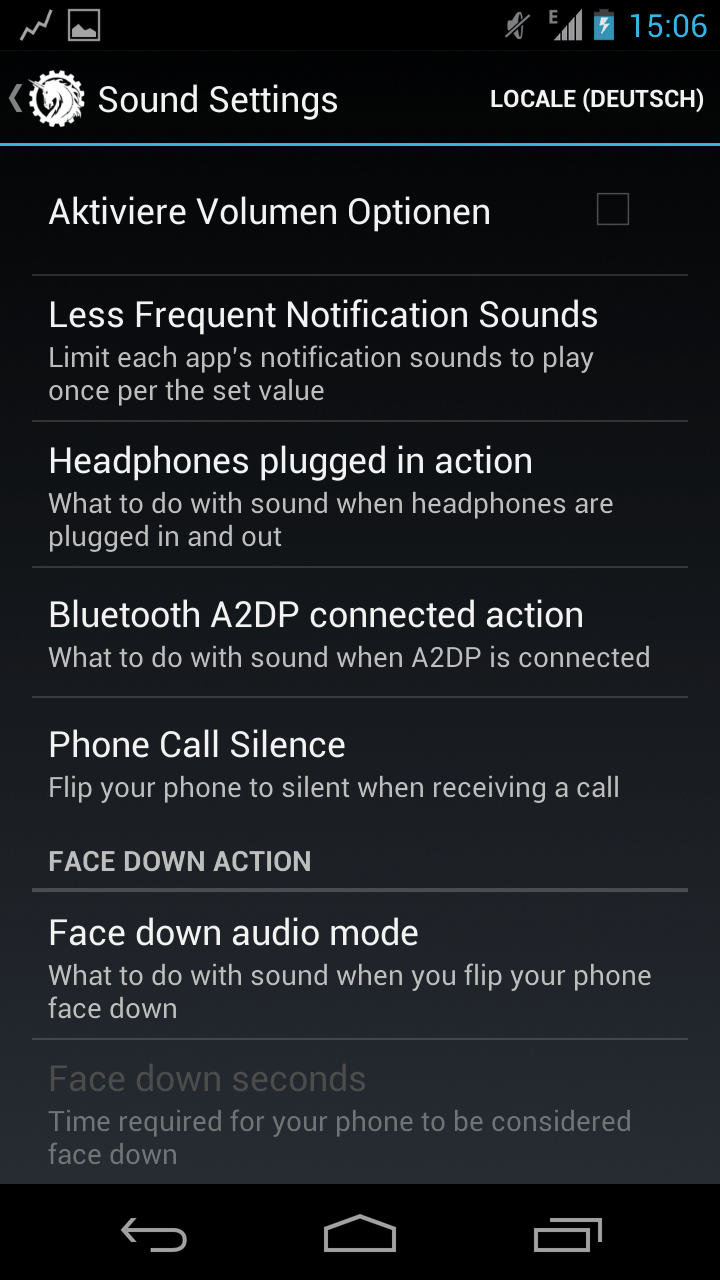Open Bluetooth A2DP connected action
Screen dimensions: 720x1280
tap(360, 633)
